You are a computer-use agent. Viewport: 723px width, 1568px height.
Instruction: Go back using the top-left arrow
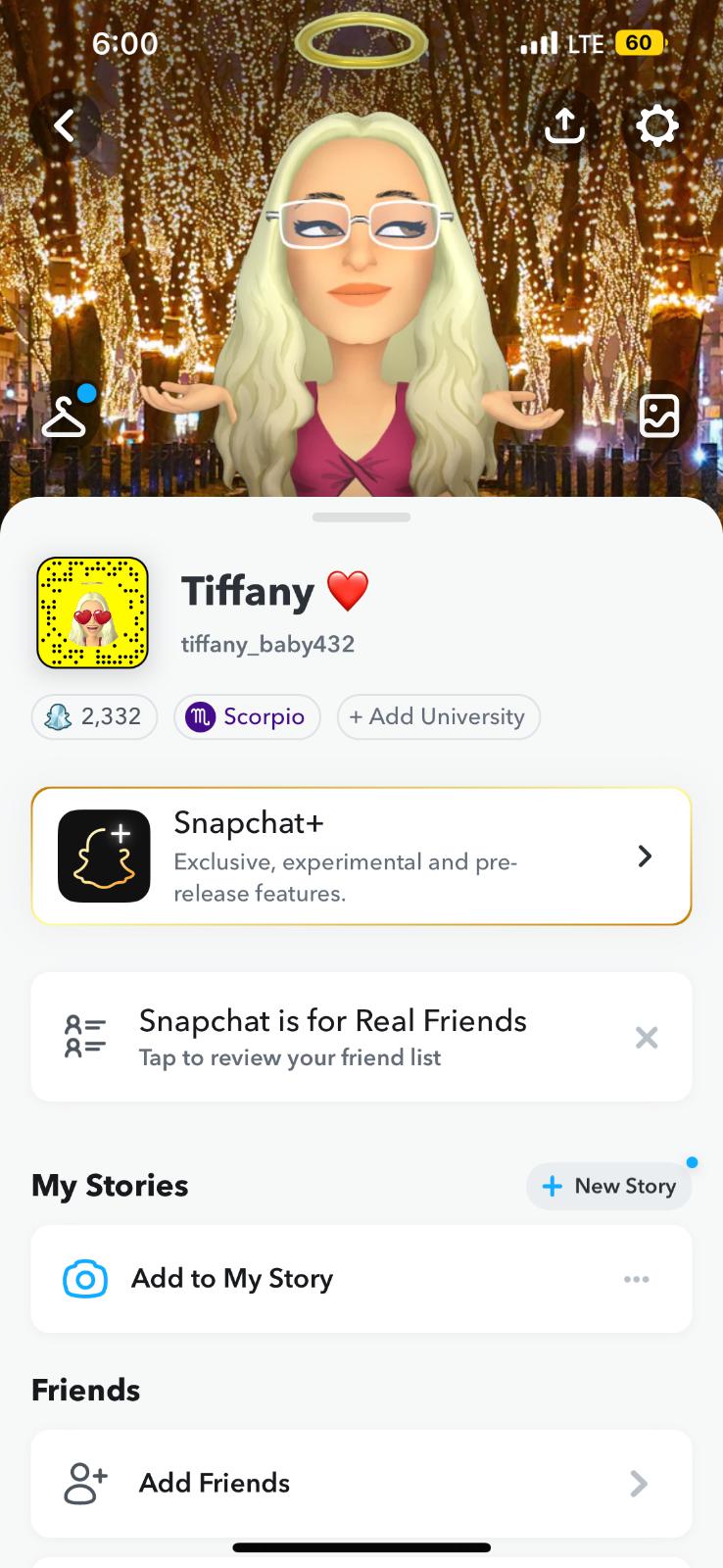click(65, 125)
